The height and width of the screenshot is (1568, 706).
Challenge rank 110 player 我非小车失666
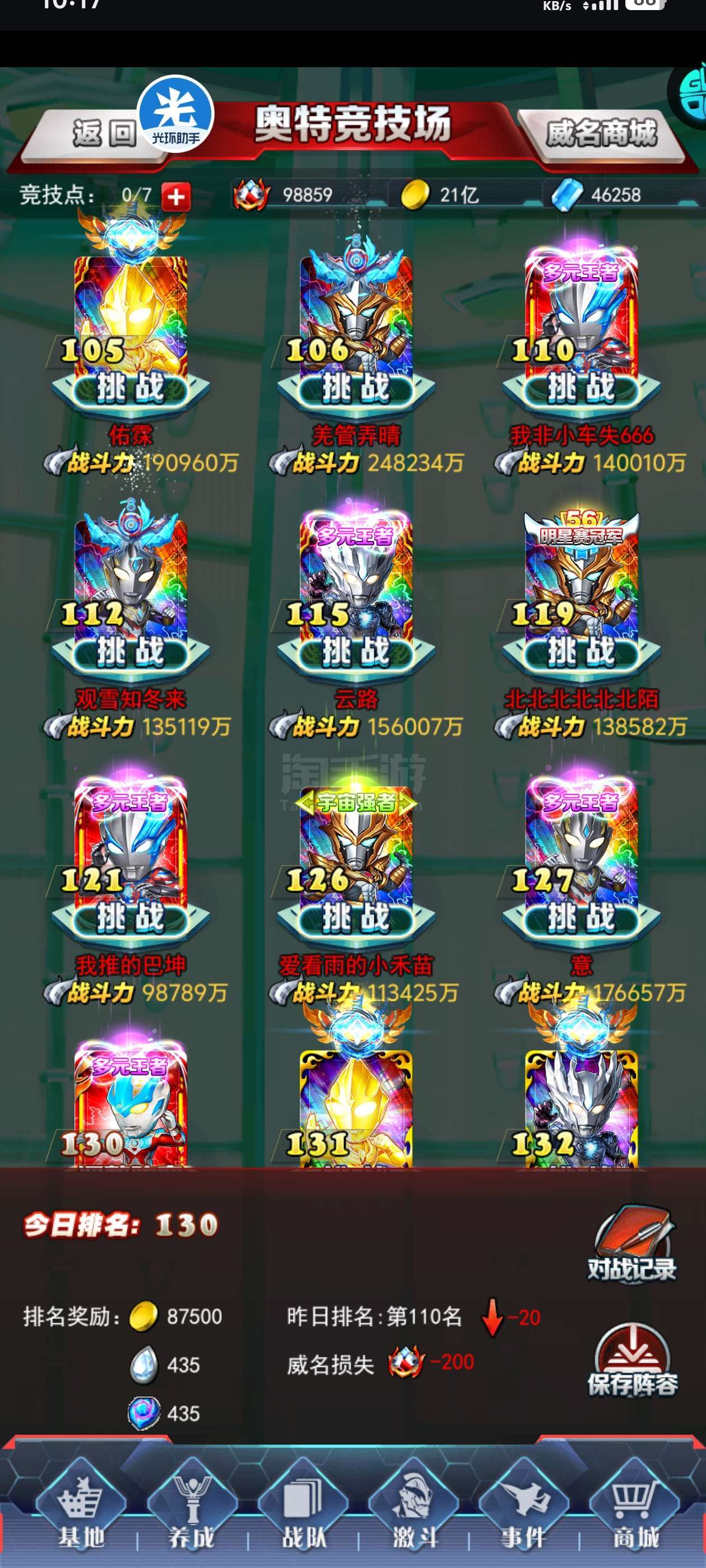click(581, 388)
